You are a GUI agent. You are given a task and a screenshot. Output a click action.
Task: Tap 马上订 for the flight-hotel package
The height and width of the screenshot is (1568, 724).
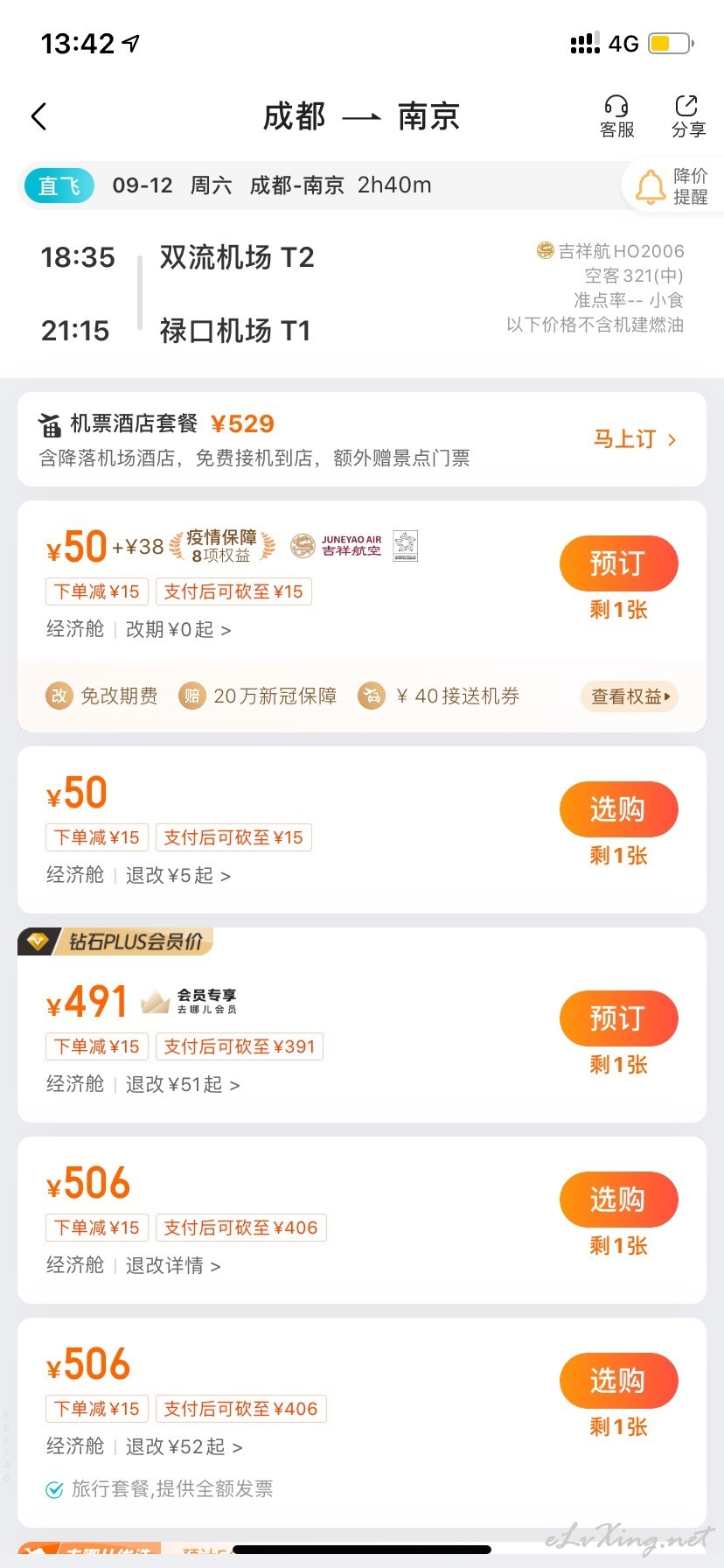coord(635,439)
